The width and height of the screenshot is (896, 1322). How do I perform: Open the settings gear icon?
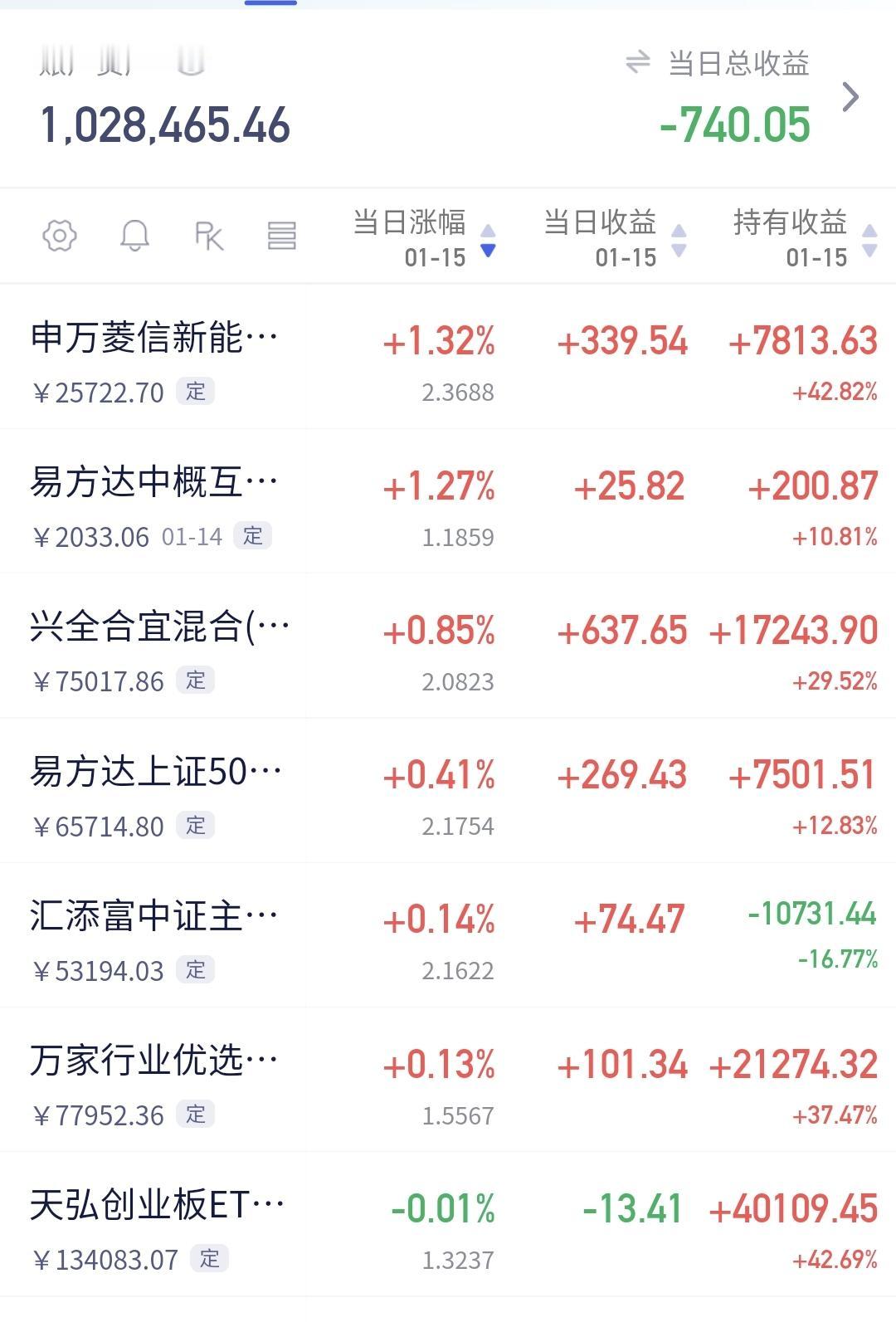[x=60, y=236]
